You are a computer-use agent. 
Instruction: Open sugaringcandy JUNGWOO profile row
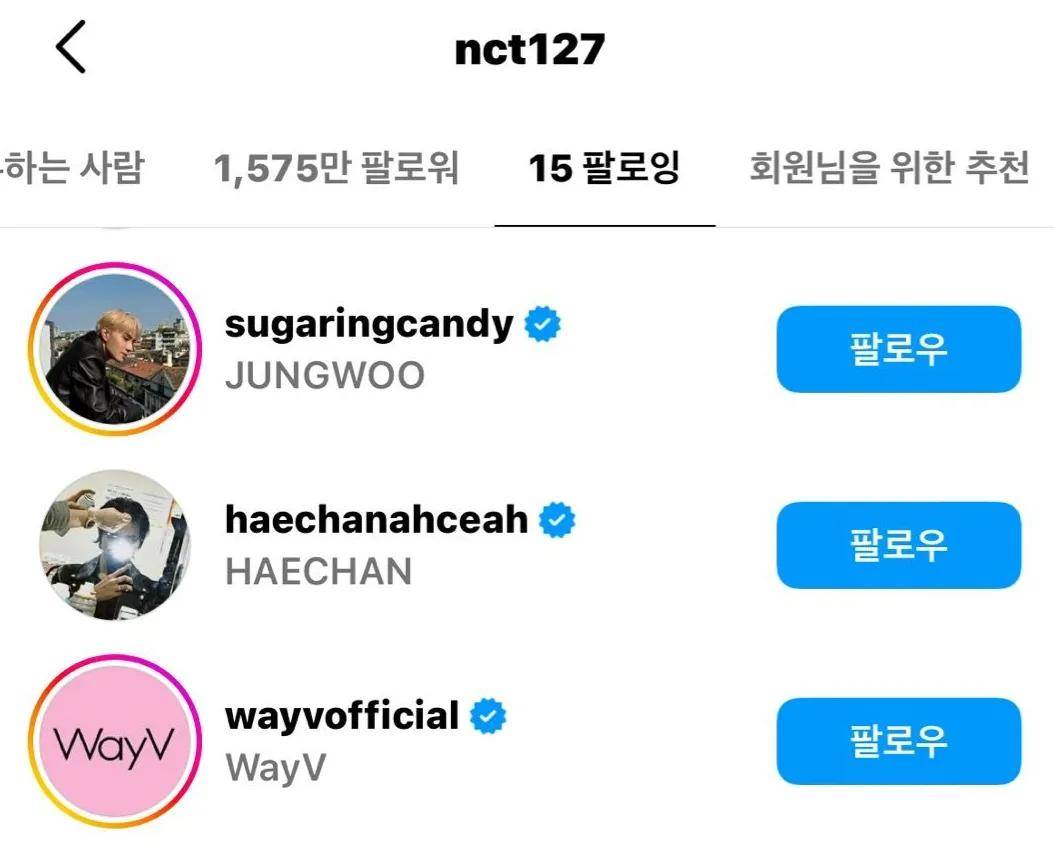pyautogui.click(x=392, y=349)
